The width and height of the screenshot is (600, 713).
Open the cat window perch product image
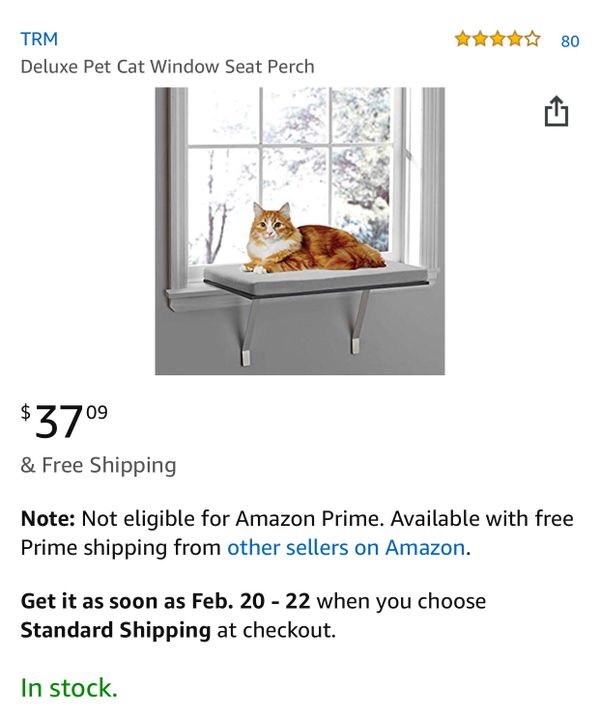pos(300,231)
